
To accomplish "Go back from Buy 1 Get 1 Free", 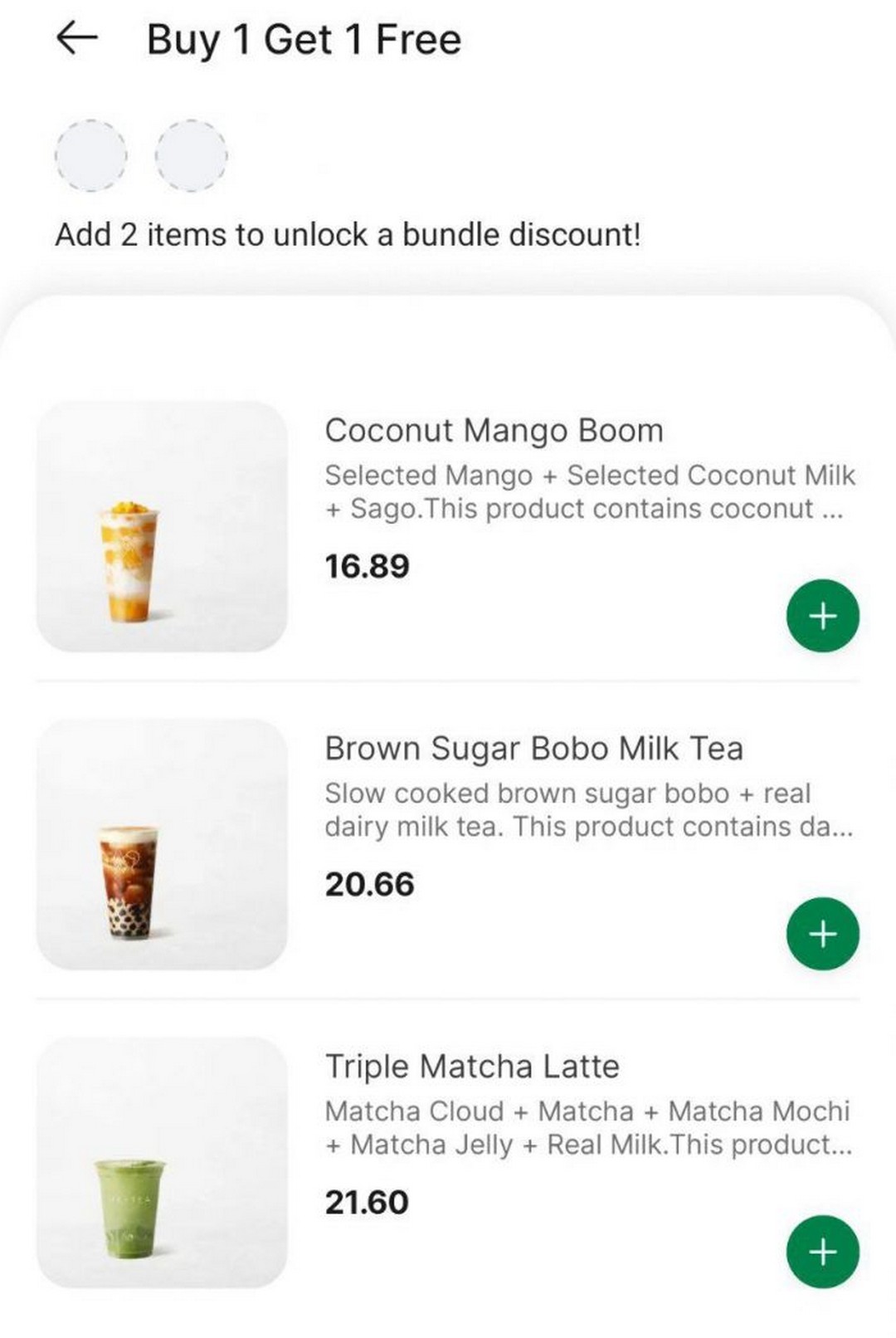I will [x=77, y=38].
